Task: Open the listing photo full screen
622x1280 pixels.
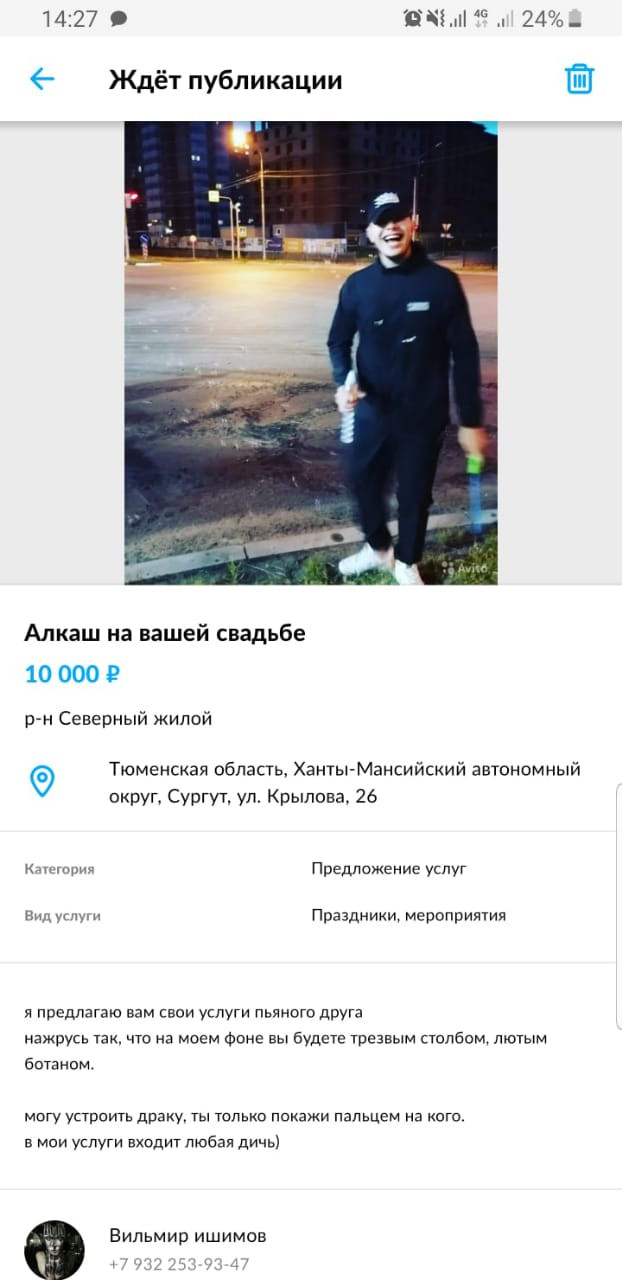Action: click(310, 352)
